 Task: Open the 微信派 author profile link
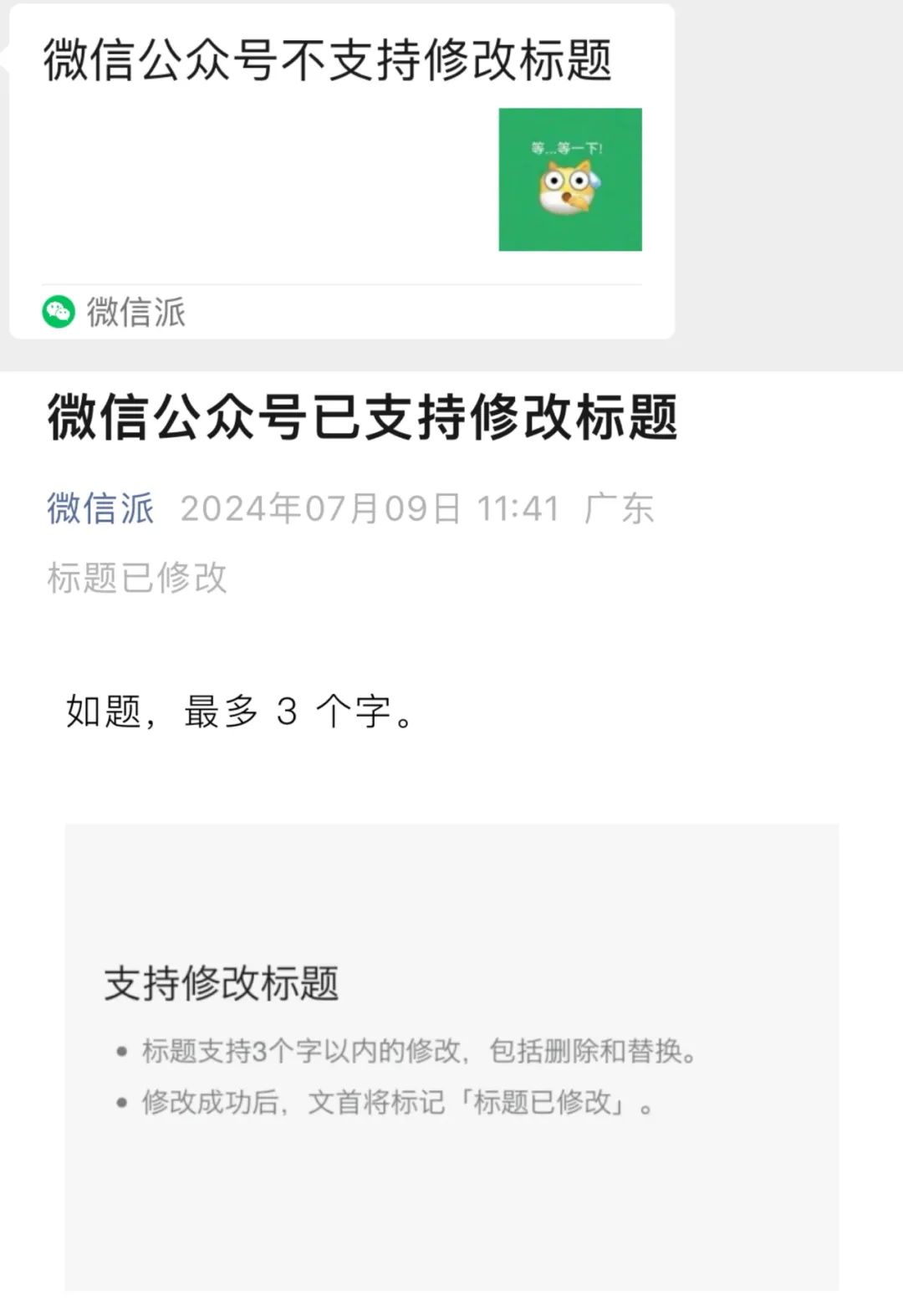coord(100,508)
